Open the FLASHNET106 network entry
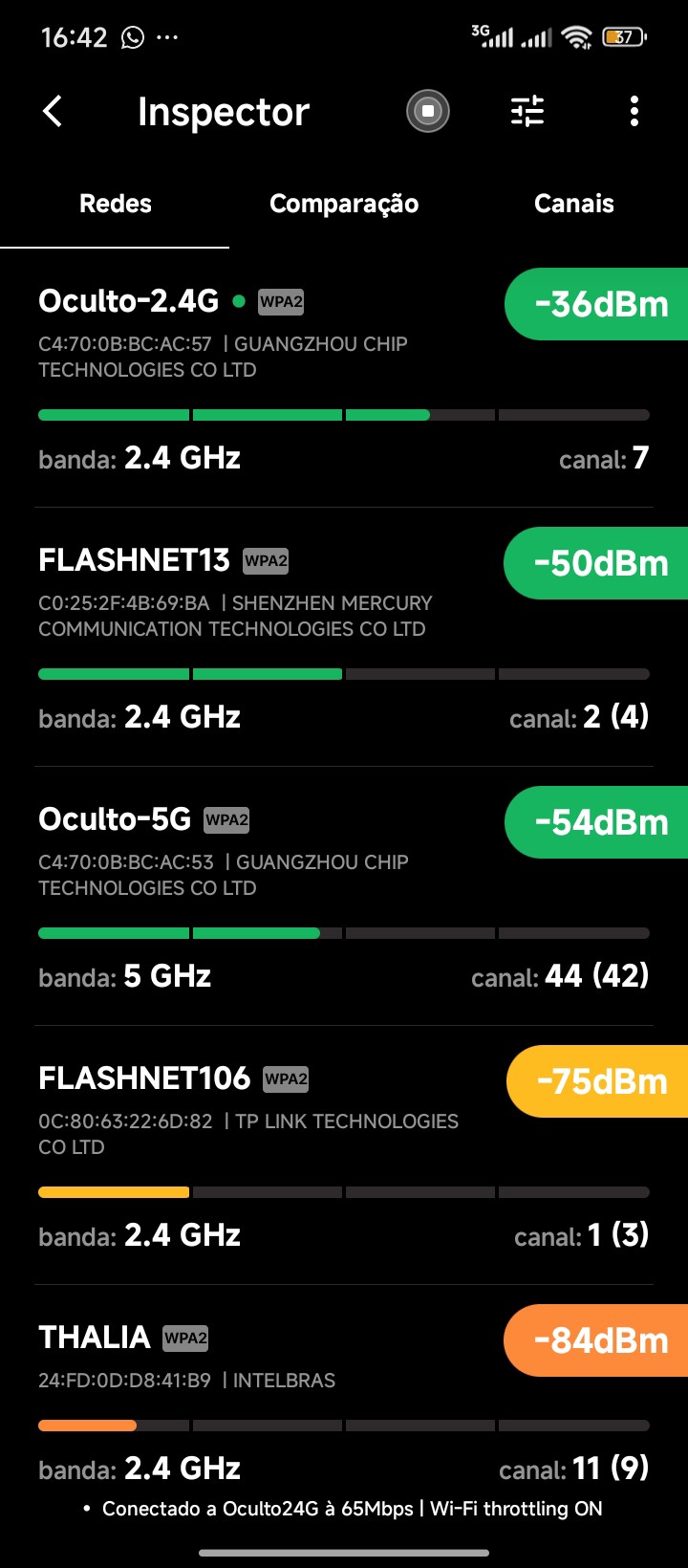 tap(287, 1157)
